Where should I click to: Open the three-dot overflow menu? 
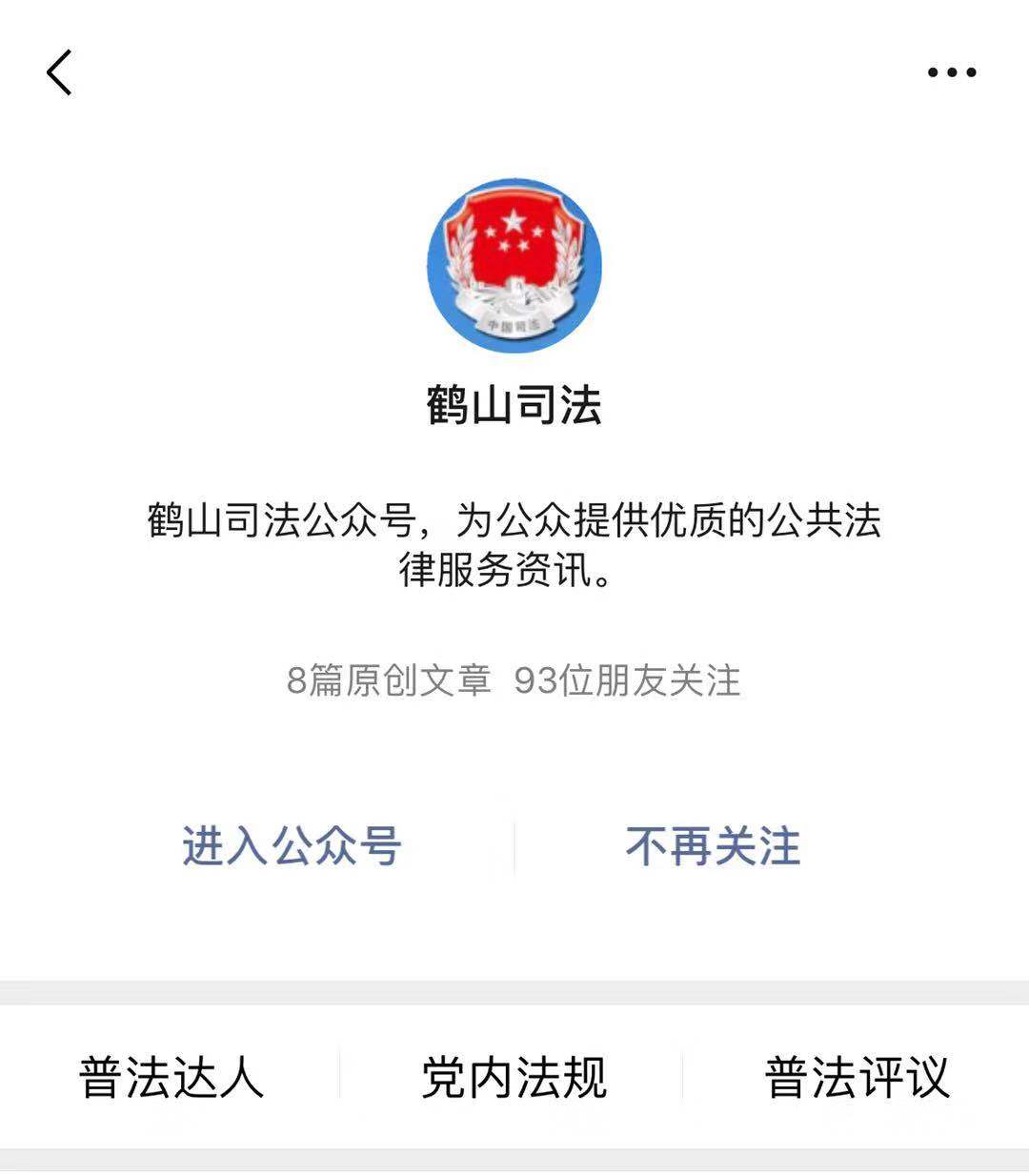click(x=952, y=72)
